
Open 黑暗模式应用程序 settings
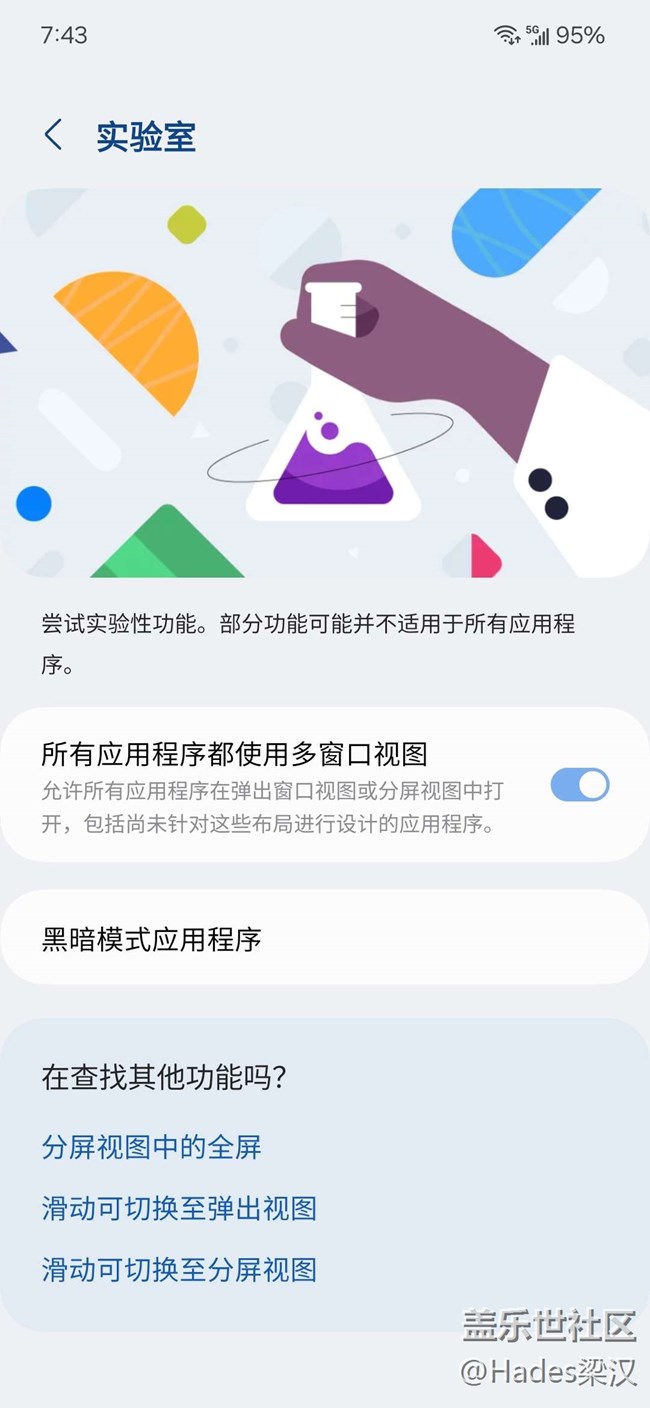click(x=325, y=939)
